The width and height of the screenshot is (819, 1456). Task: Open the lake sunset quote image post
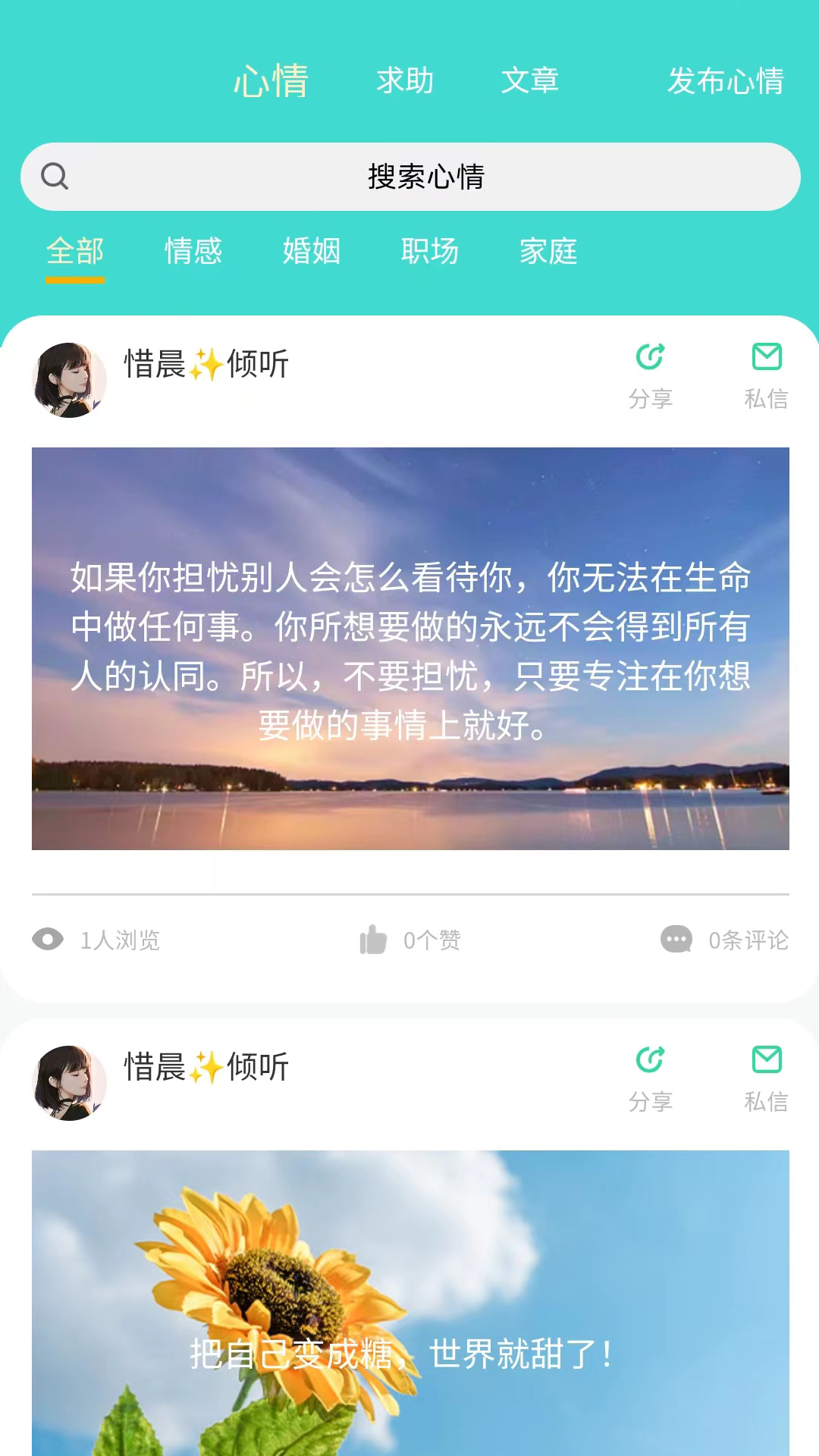410,648
